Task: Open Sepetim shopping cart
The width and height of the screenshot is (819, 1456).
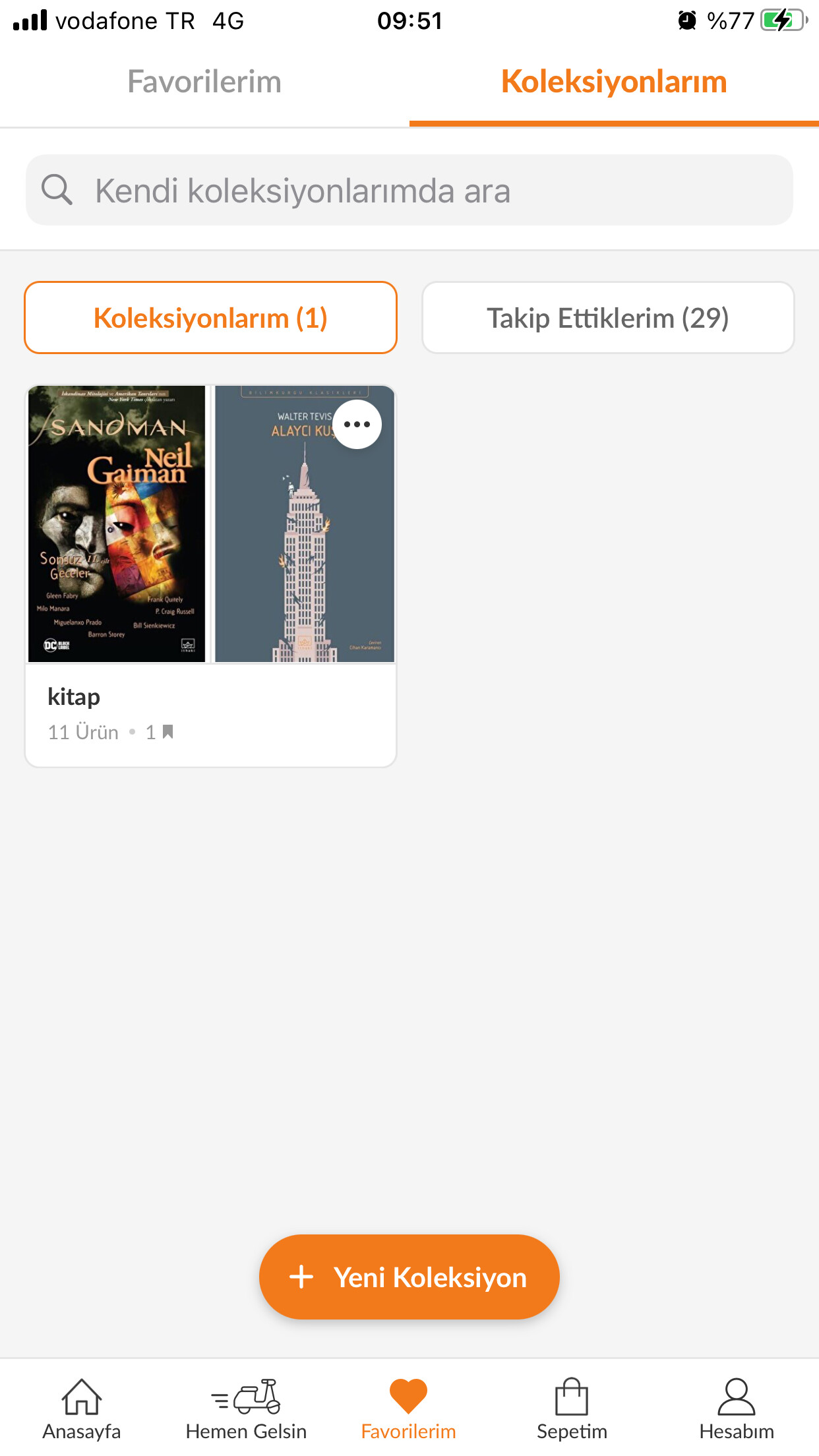Action: coord(572,1409)
